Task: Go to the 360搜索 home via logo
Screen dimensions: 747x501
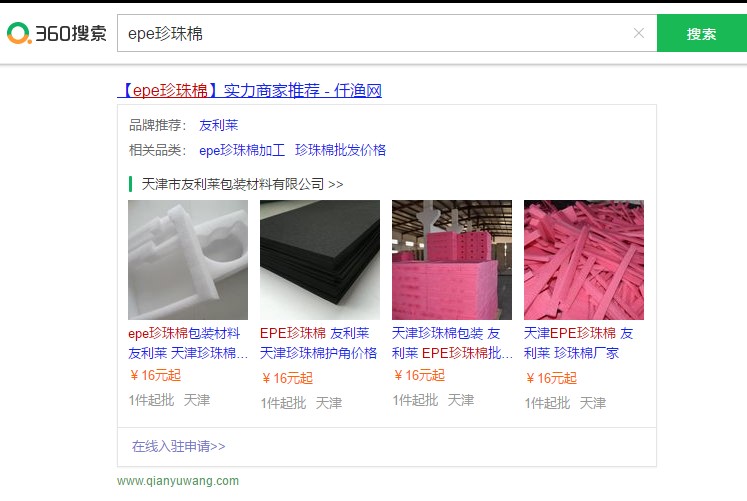Action: (56, 34)
